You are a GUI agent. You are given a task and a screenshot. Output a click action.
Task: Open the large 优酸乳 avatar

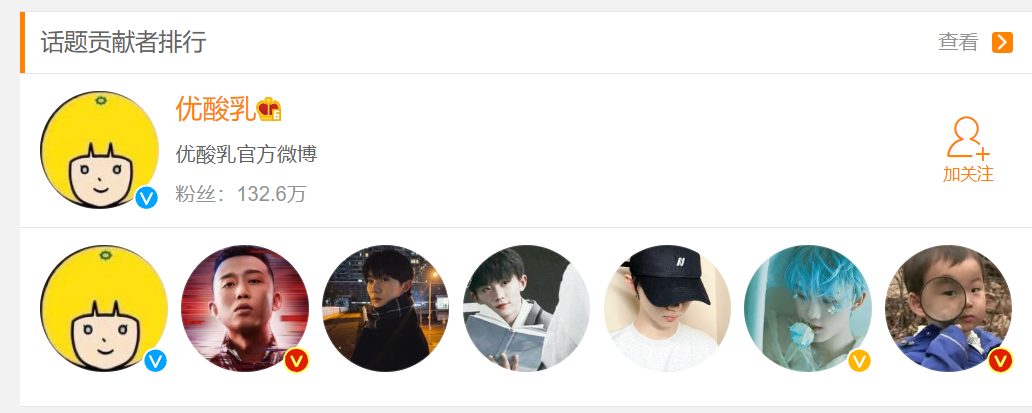(99, 150)
